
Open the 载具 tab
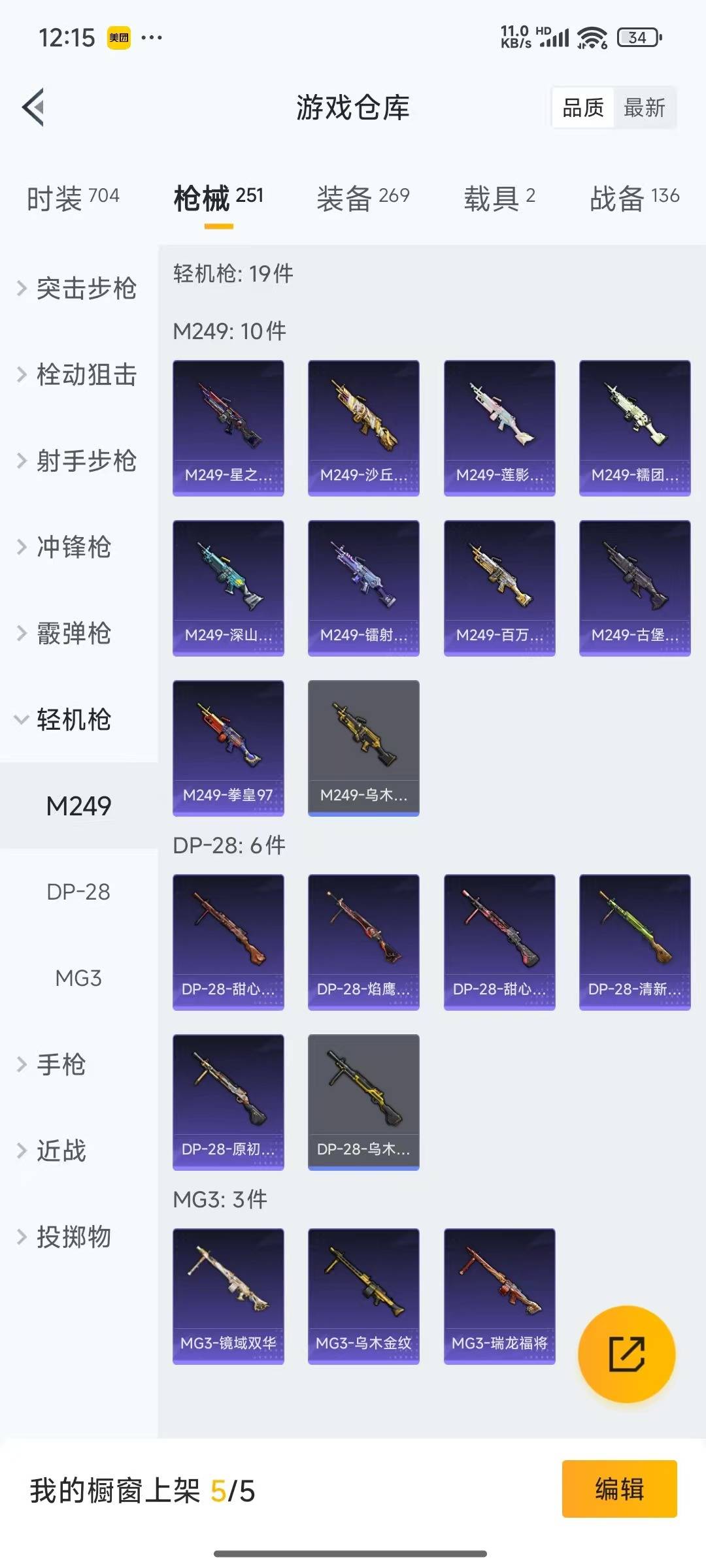click(499, 198)
